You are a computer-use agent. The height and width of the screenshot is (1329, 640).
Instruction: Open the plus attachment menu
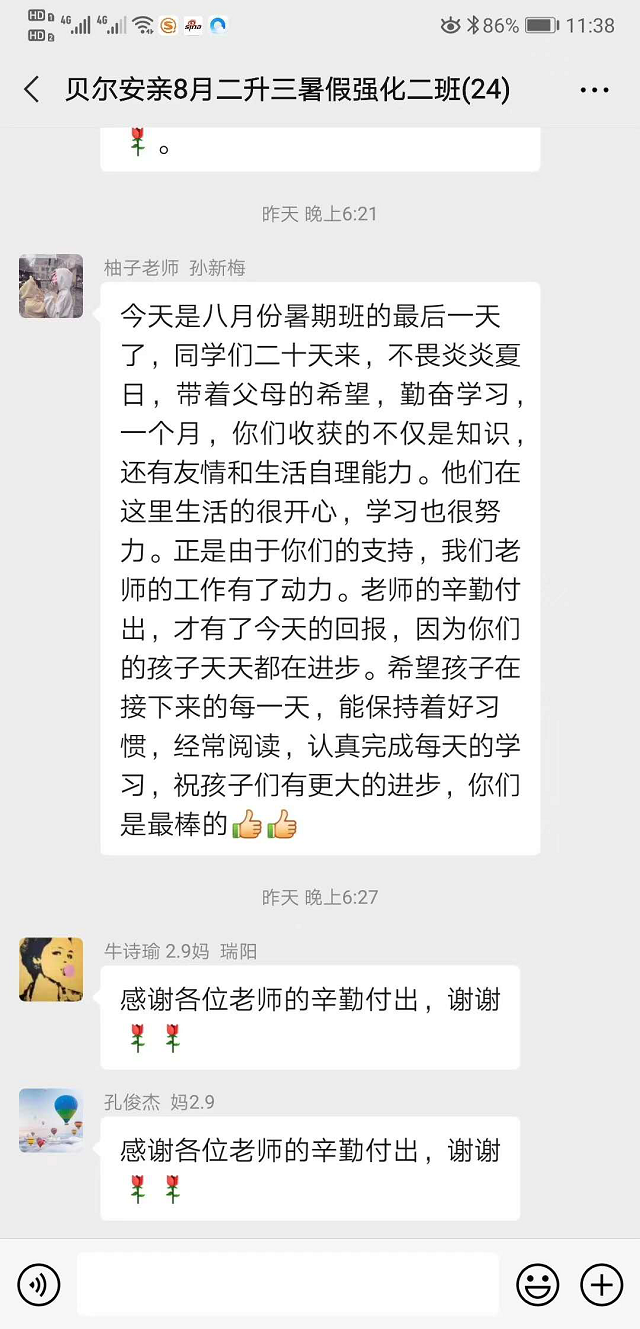pyautogui.click(x=602, y=1284)
